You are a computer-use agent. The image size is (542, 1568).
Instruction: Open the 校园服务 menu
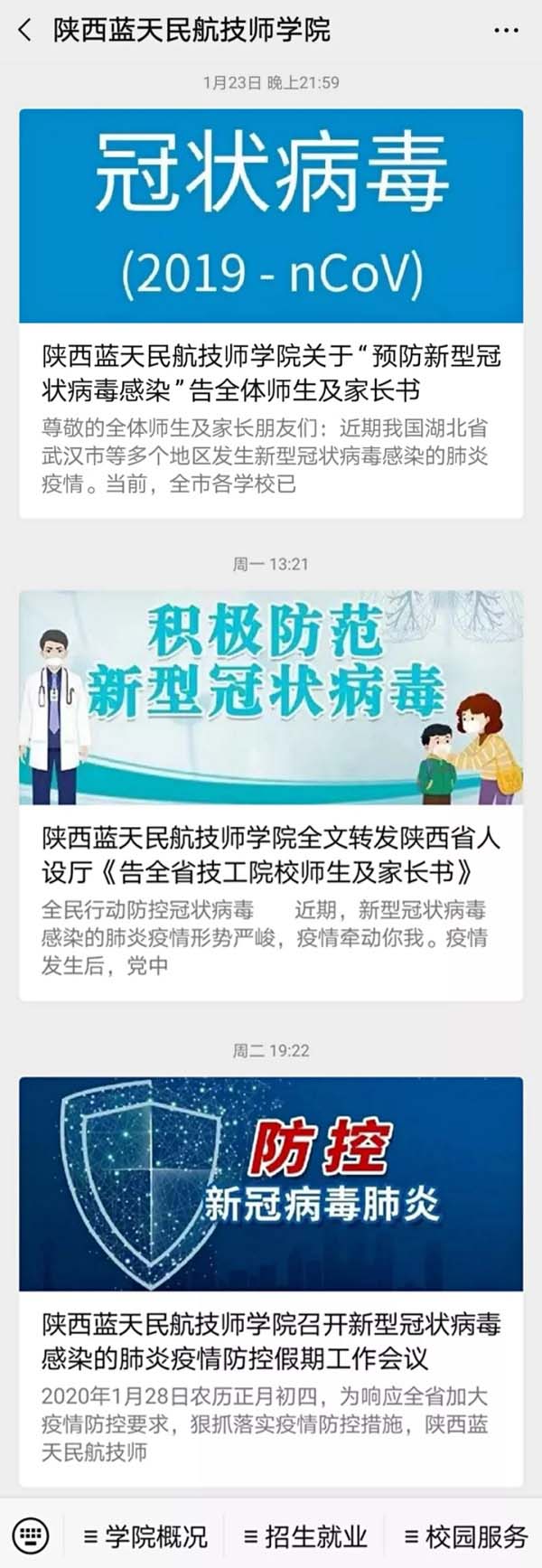click(x=465, y=1535)
